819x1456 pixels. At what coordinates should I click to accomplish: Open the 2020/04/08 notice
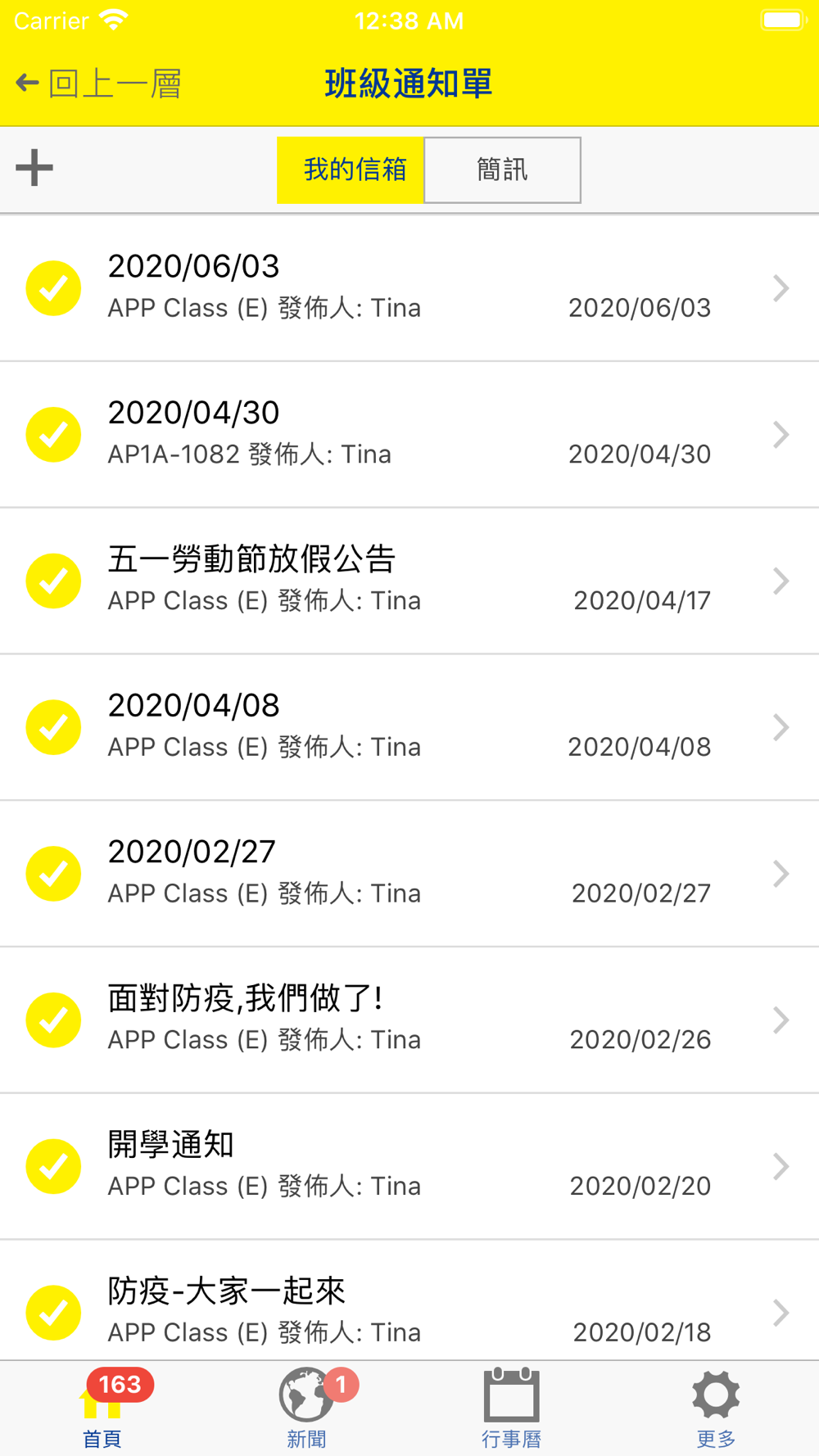[x=409, y=727]
